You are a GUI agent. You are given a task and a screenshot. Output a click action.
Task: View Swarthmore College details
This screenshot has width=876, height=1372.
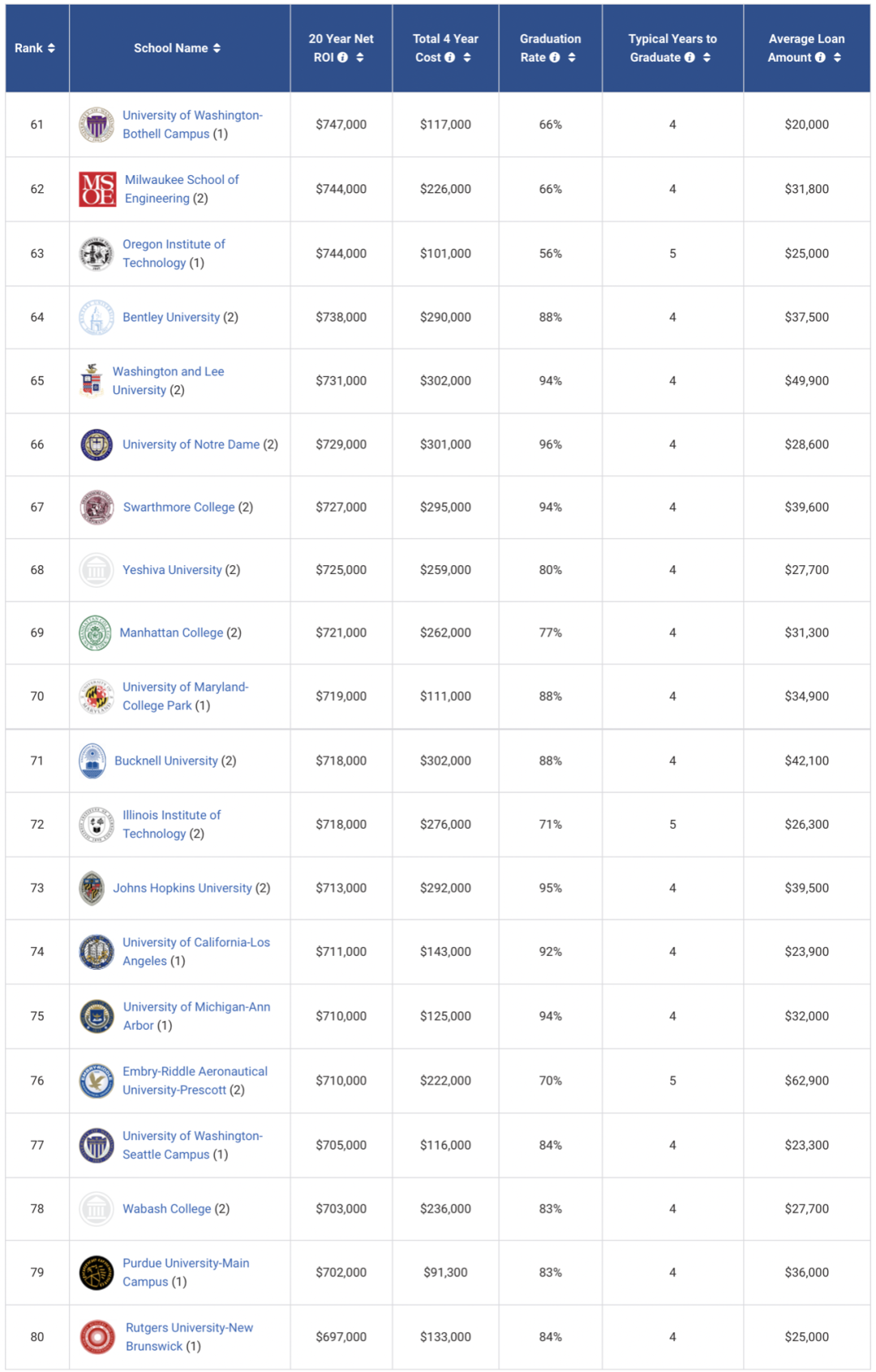(178, 507)
